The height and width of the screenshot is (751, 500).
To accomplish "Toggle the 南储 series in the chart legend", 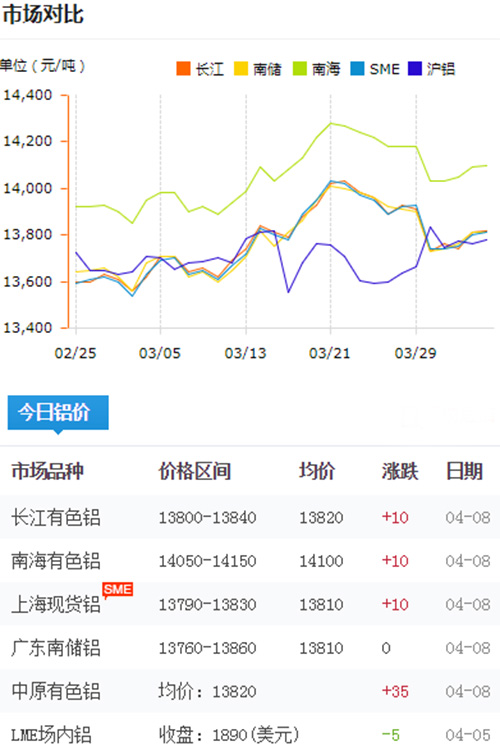I will [258, 69].
